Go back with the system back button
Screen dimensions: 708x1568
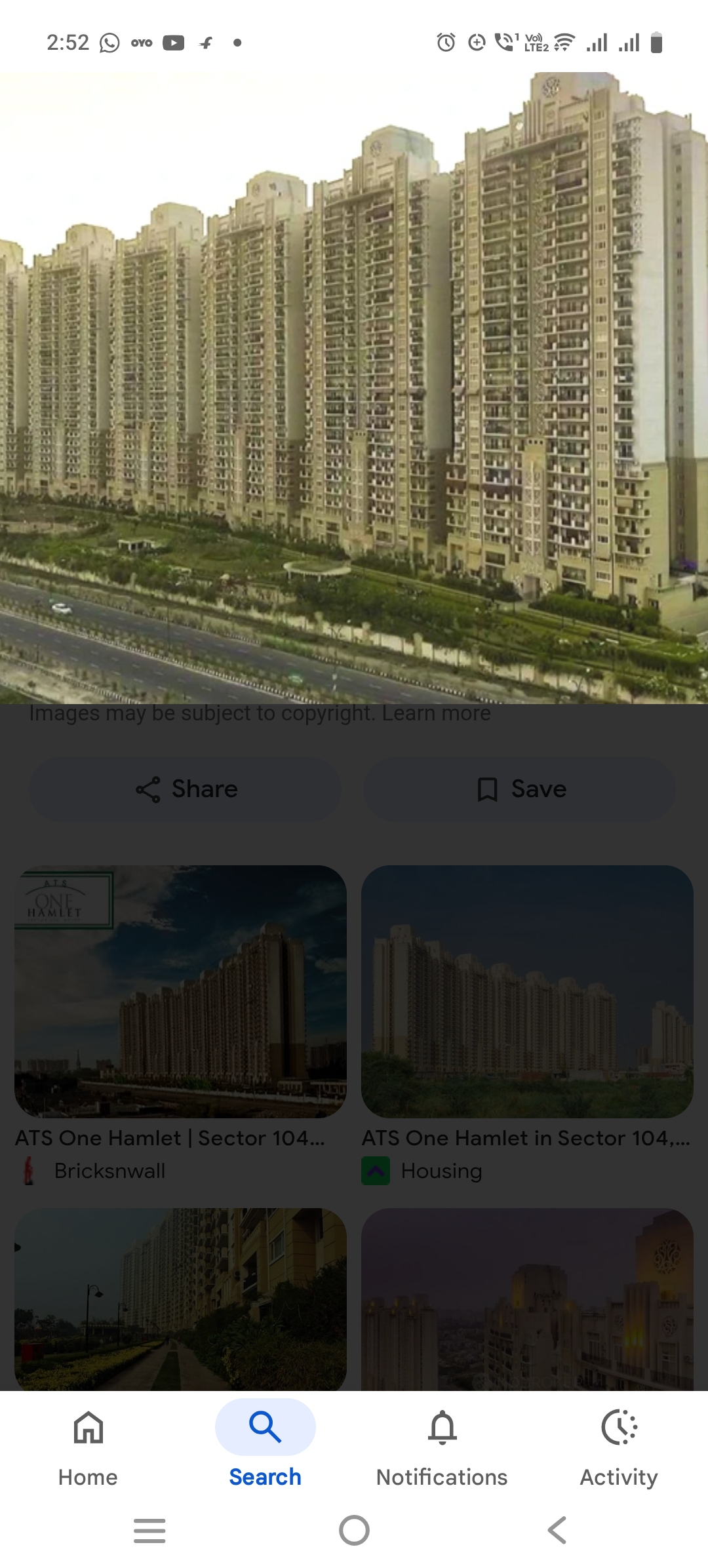[x=557, y=1531]
